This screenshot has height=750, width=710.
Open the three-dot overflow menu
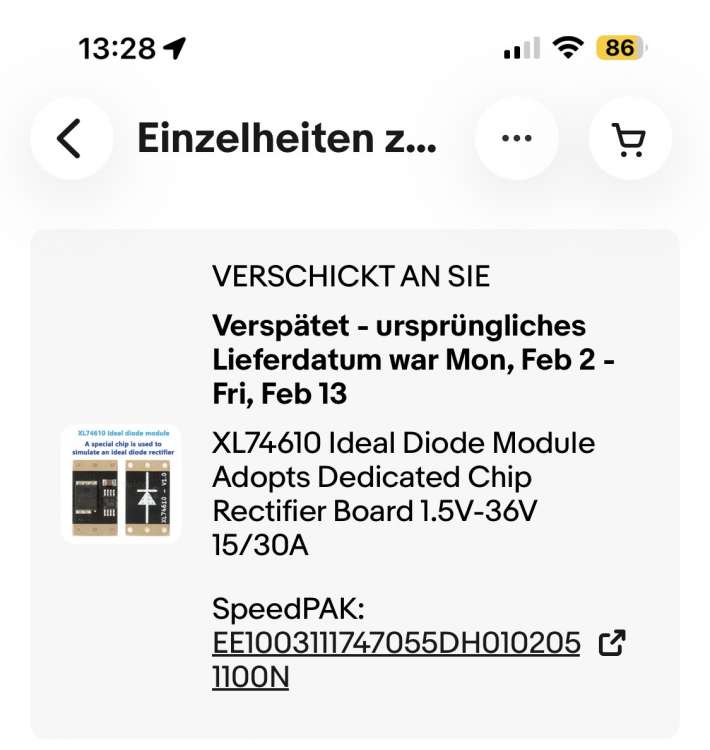coord(516,139)
